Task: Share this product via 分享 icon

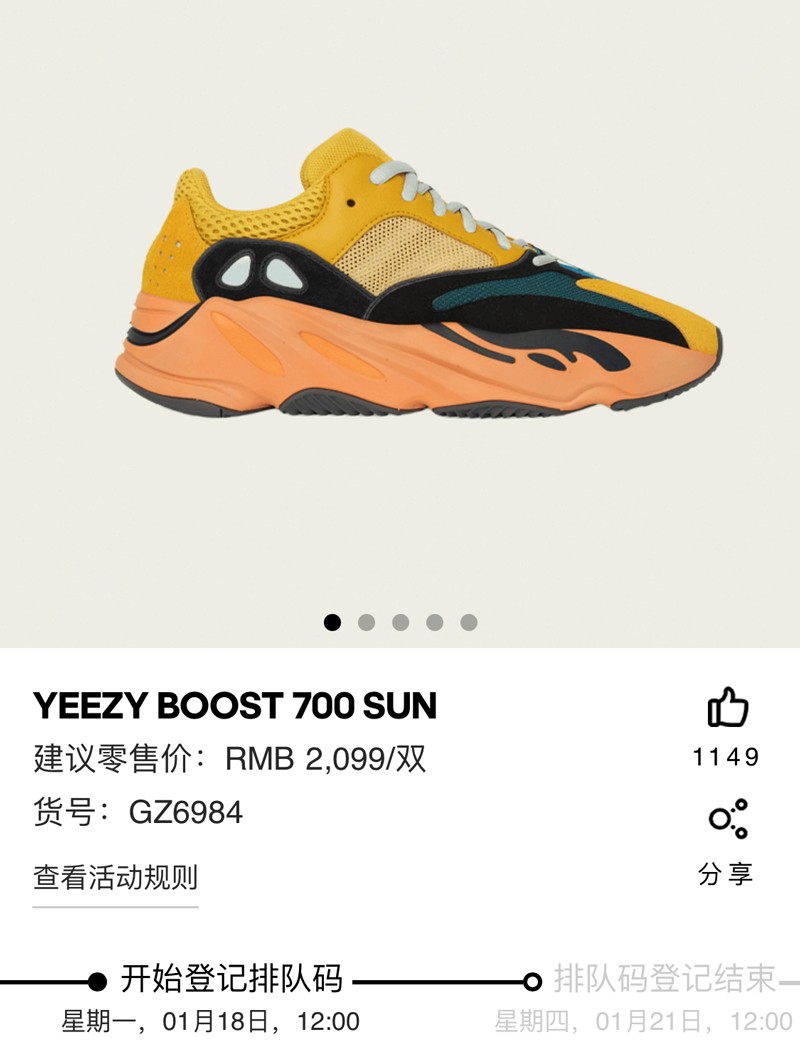Action: [x=727, y=819]
